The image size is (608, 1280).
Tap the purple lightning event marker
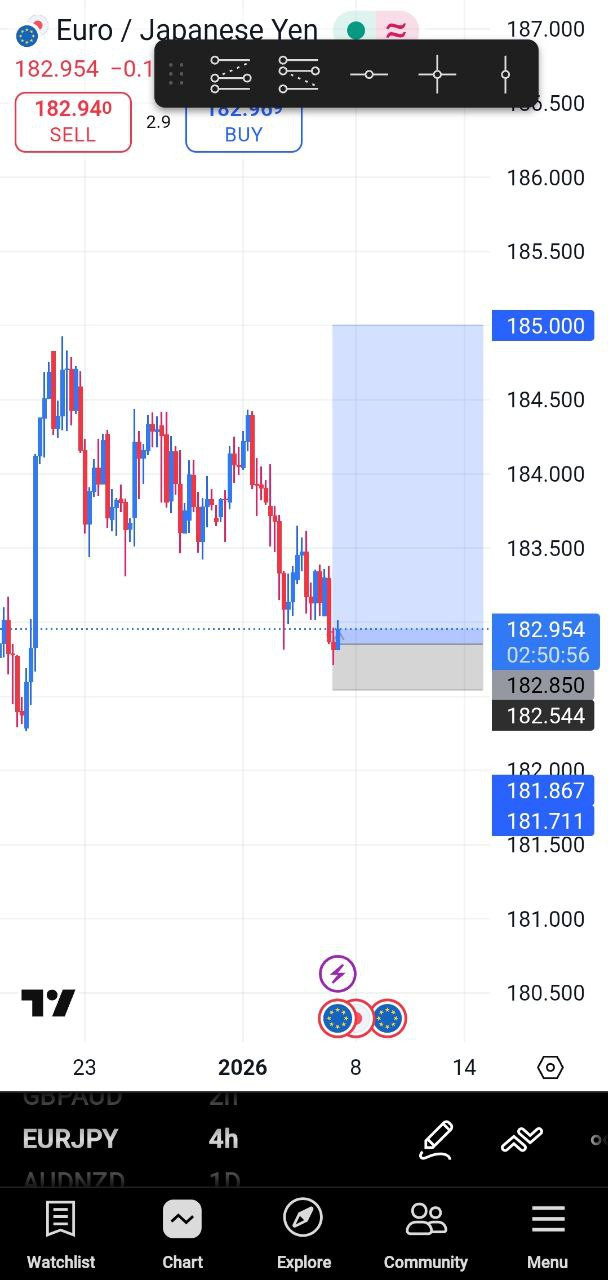pyautogui.click(x=338, y=973)
